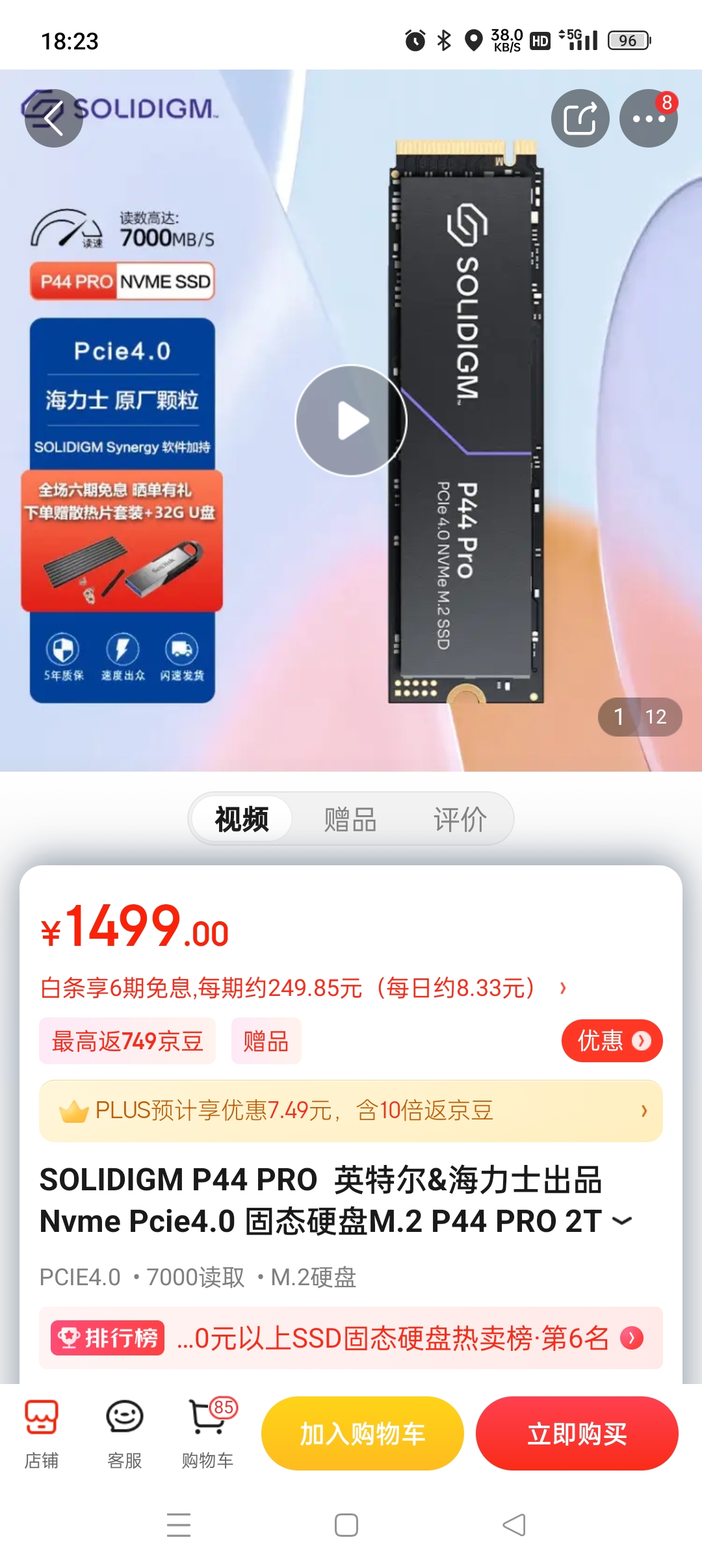The width and height of the screenshot is (702, 1568).
Task: Tap the 优惠 coupon button
Action: click(611, 1041)
